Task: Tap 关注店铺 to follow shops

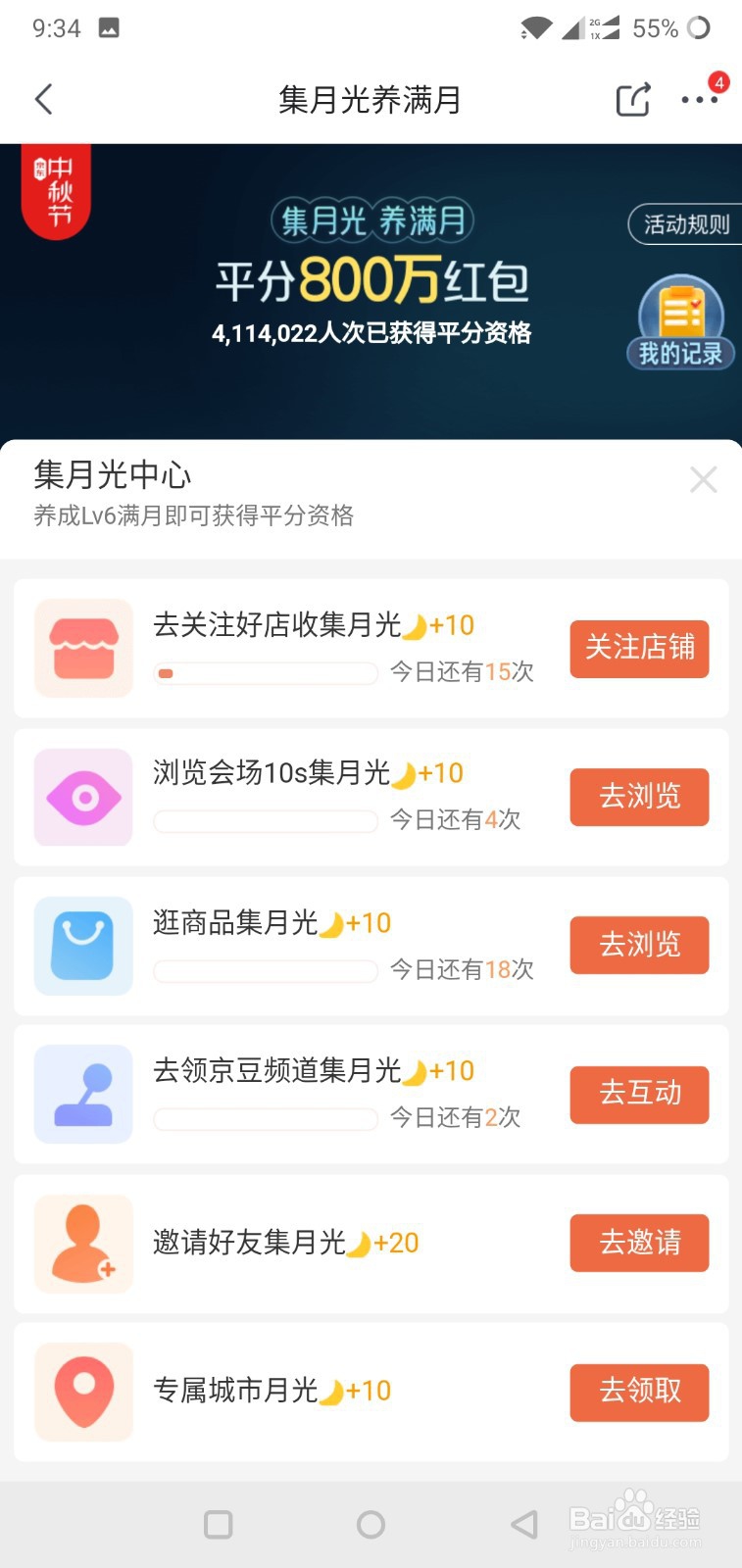Action: click(x=639, y=648)
